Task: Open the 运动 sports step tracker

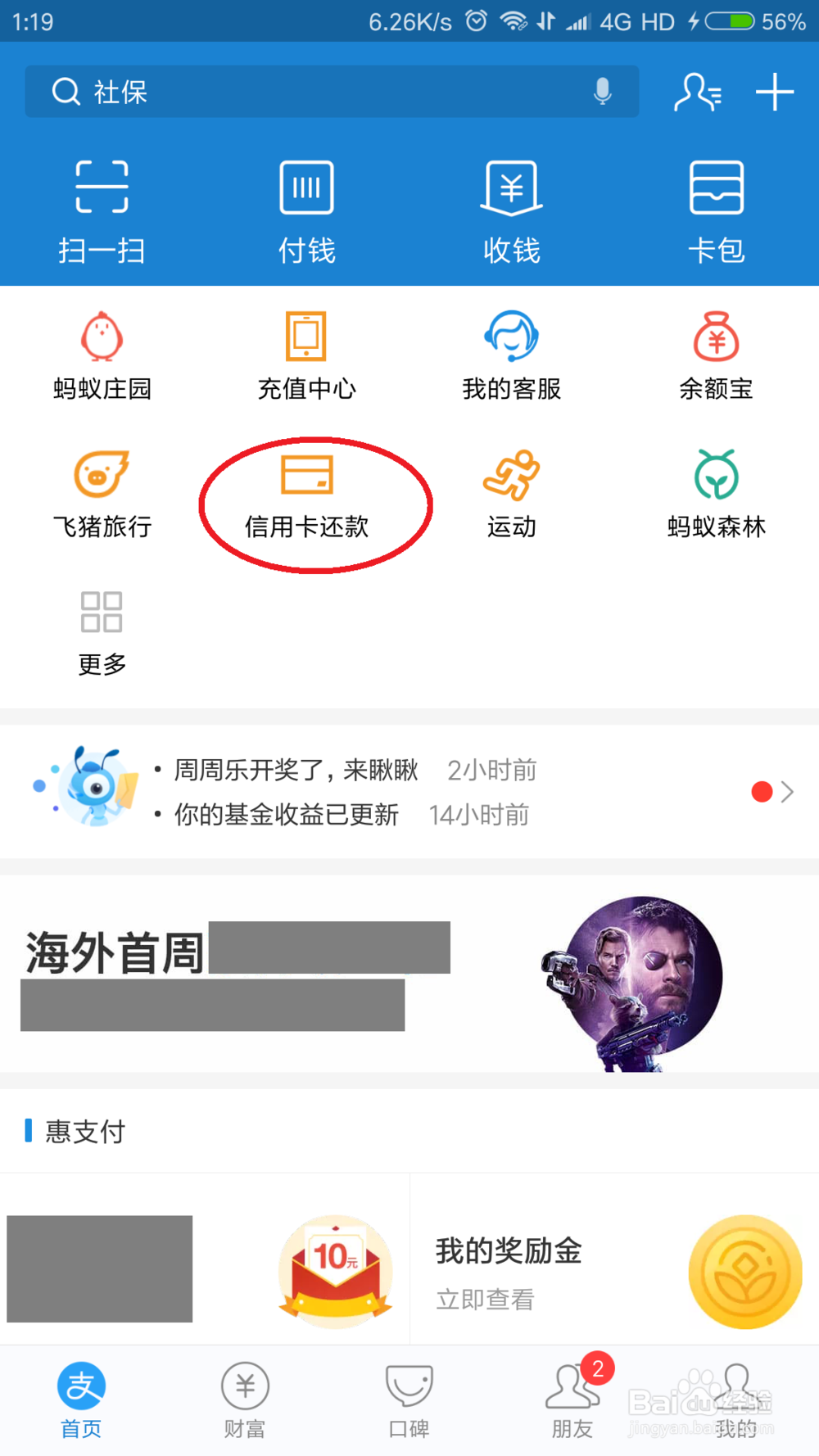Action: (510, 491)
